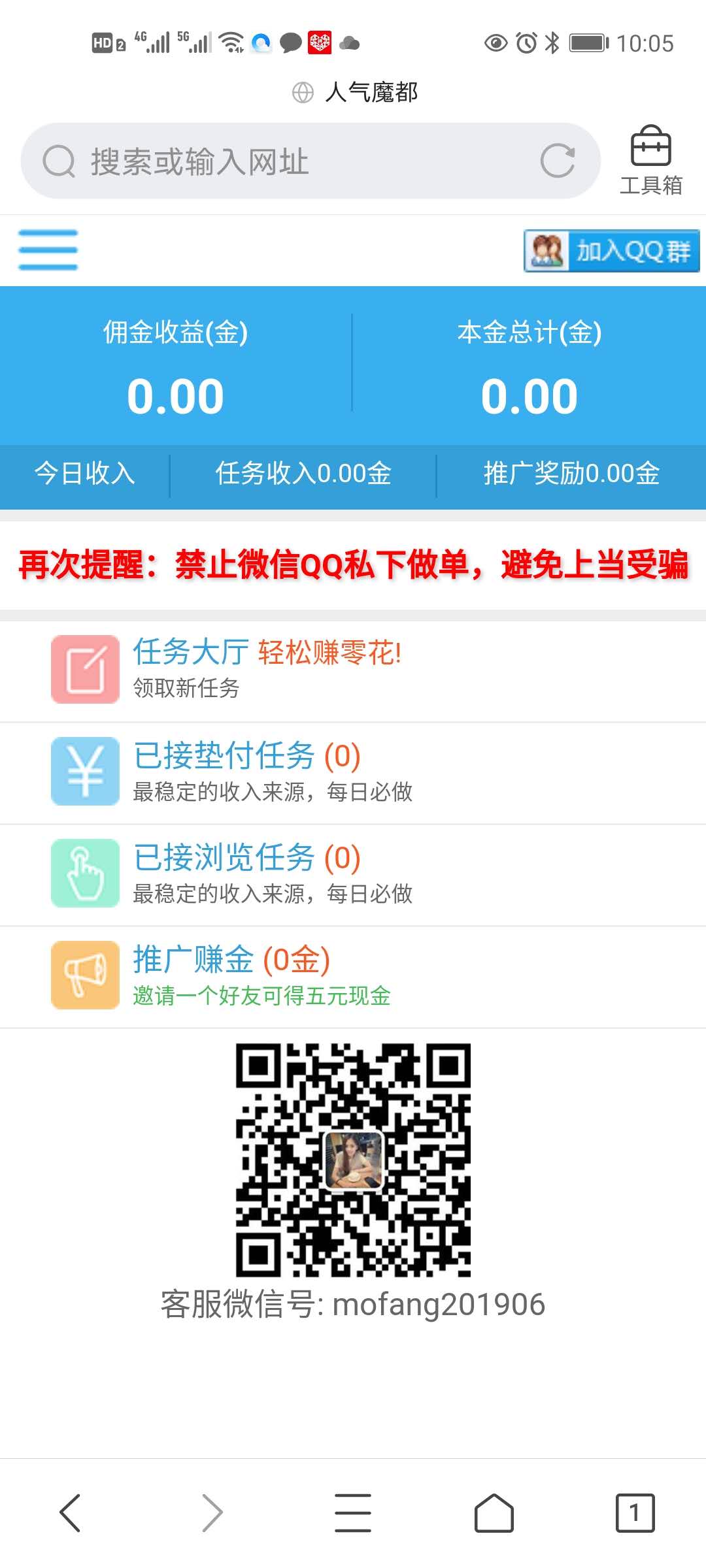Open the tab switcher showing 1
This screenshot has width=706, height=1568.
coord(634,1512)
